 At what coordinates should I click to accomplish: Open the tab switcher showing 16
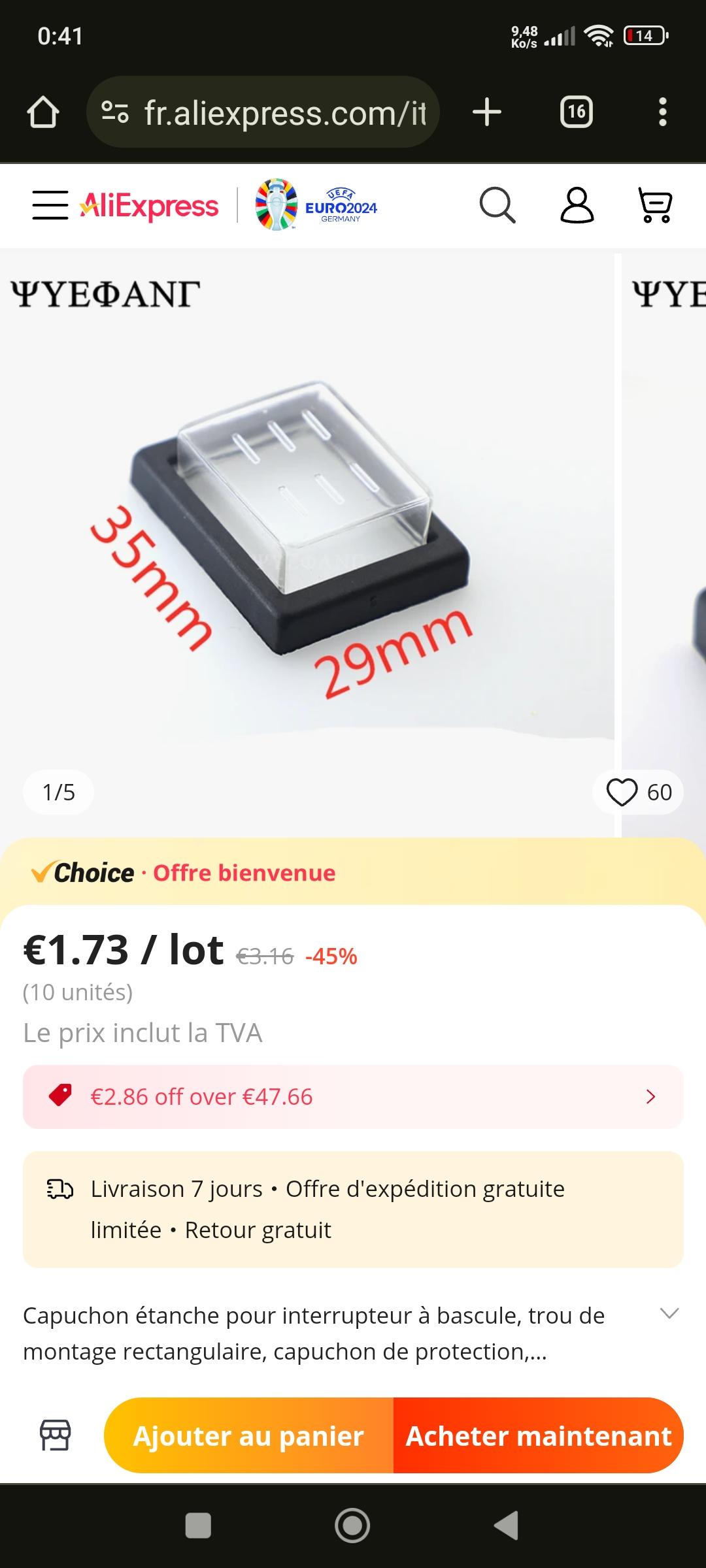(577, 112)
